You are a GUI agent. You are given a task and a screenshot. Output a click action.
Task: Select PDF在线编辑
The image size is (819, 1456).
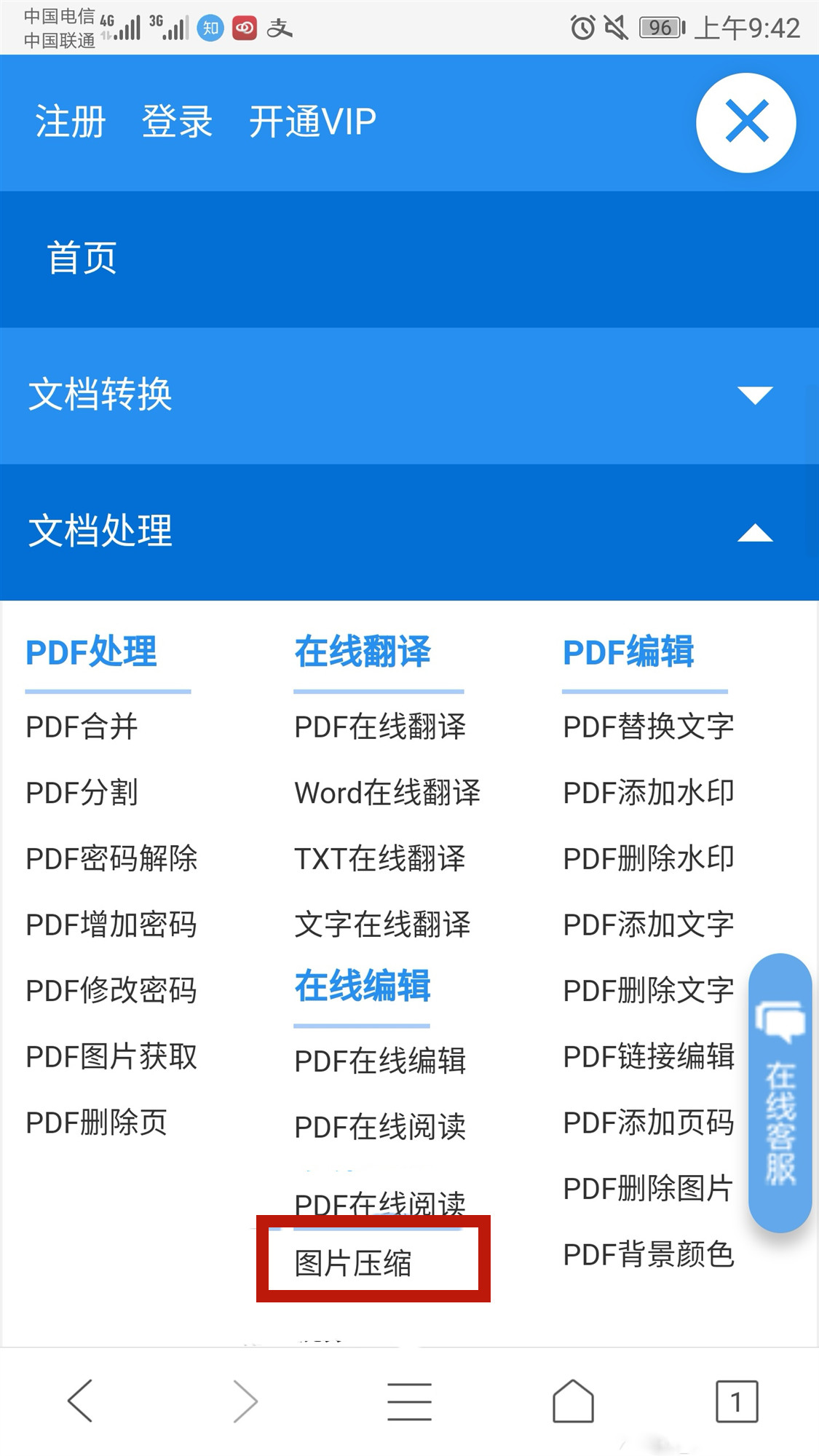coord(380,1061)
